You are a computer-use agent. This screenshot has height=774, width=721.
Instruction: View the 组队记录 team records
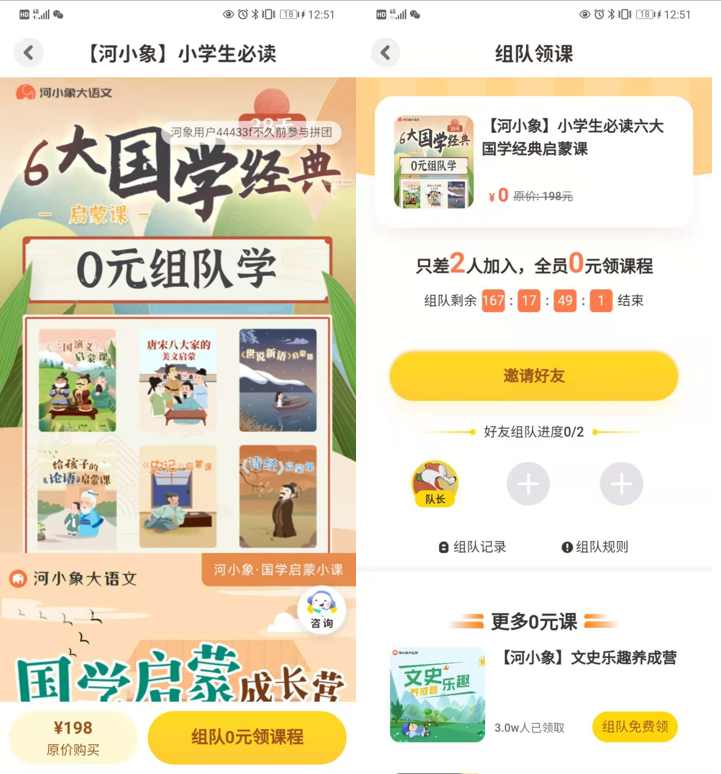tap(472, 547)
